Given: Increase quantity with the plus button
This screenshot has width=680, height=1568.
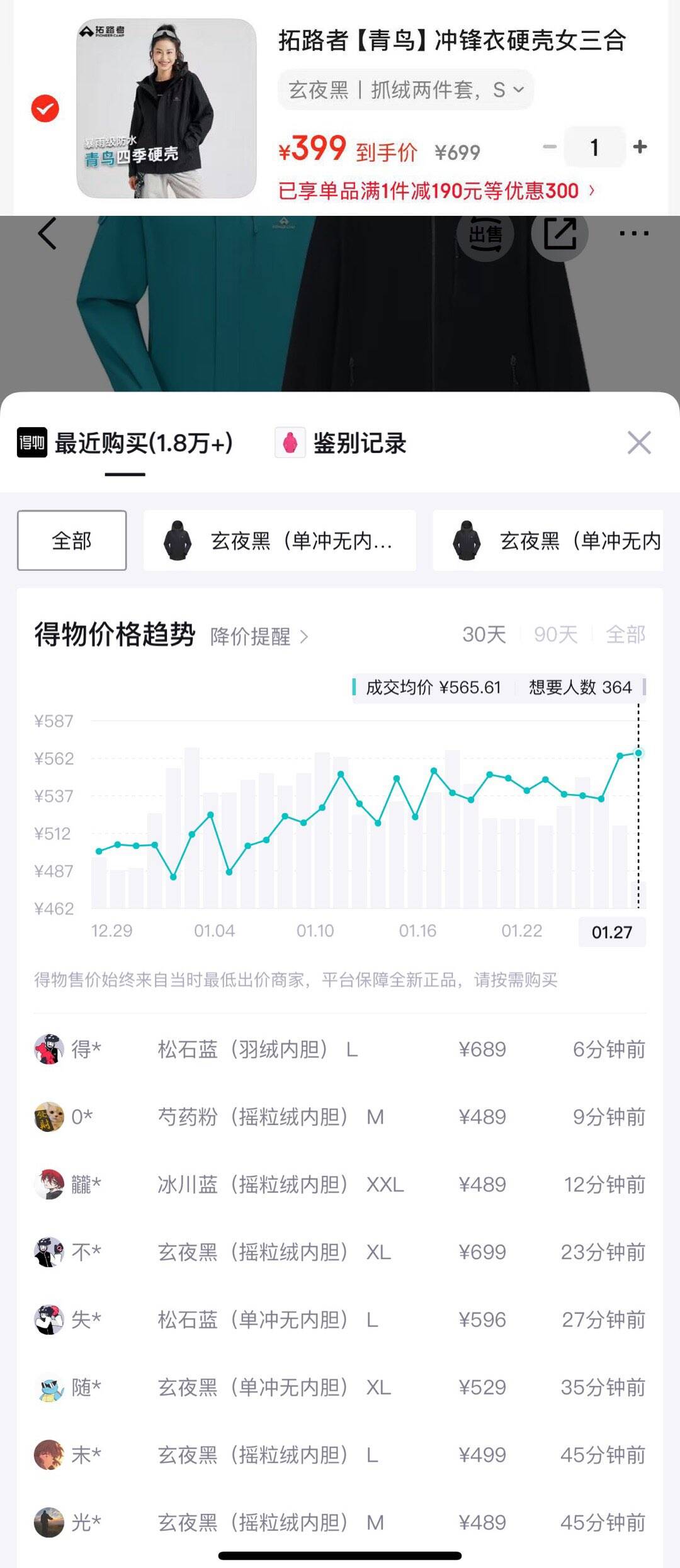Looking at the screenshot, I should [640, 147].
